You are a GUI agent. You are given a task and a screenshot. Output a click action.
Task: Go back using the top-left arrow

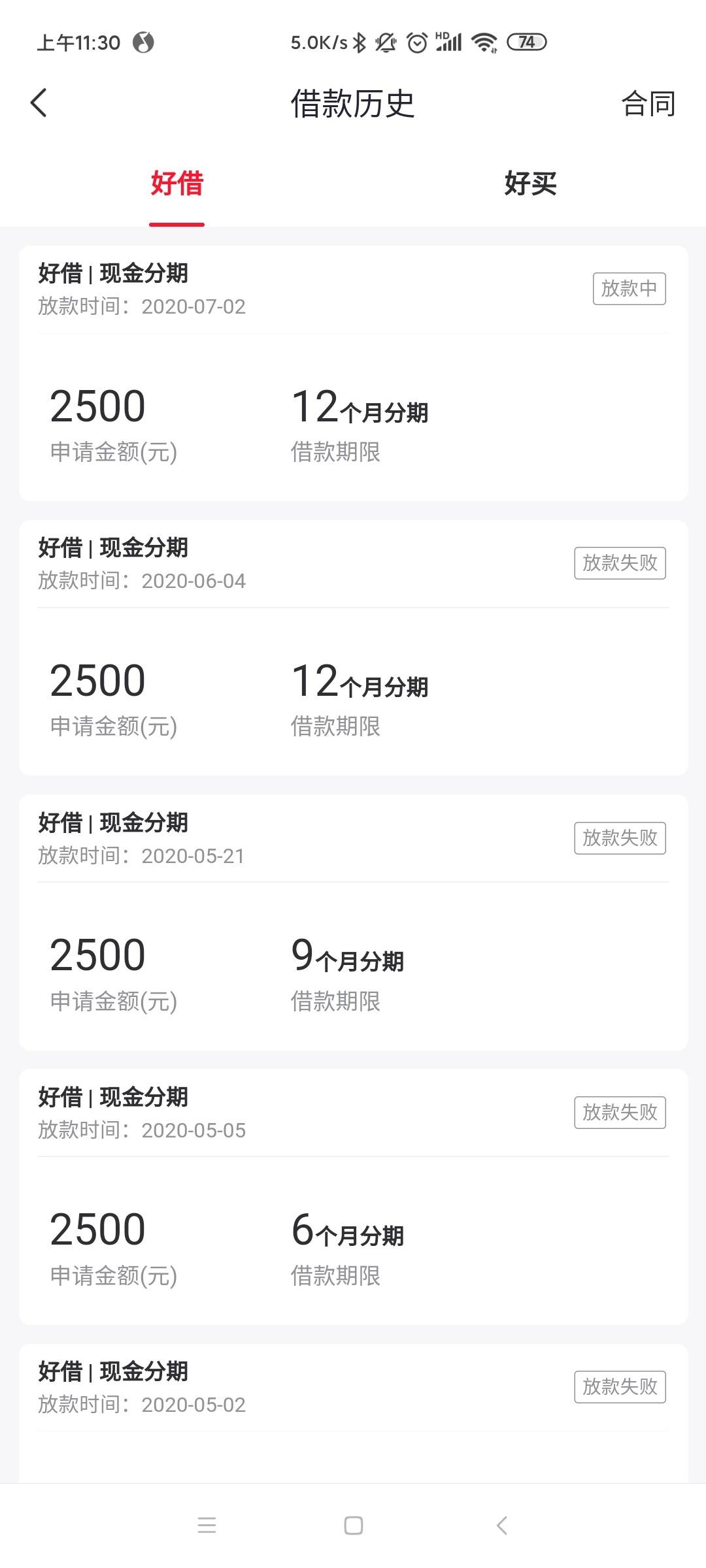point(39,103)
